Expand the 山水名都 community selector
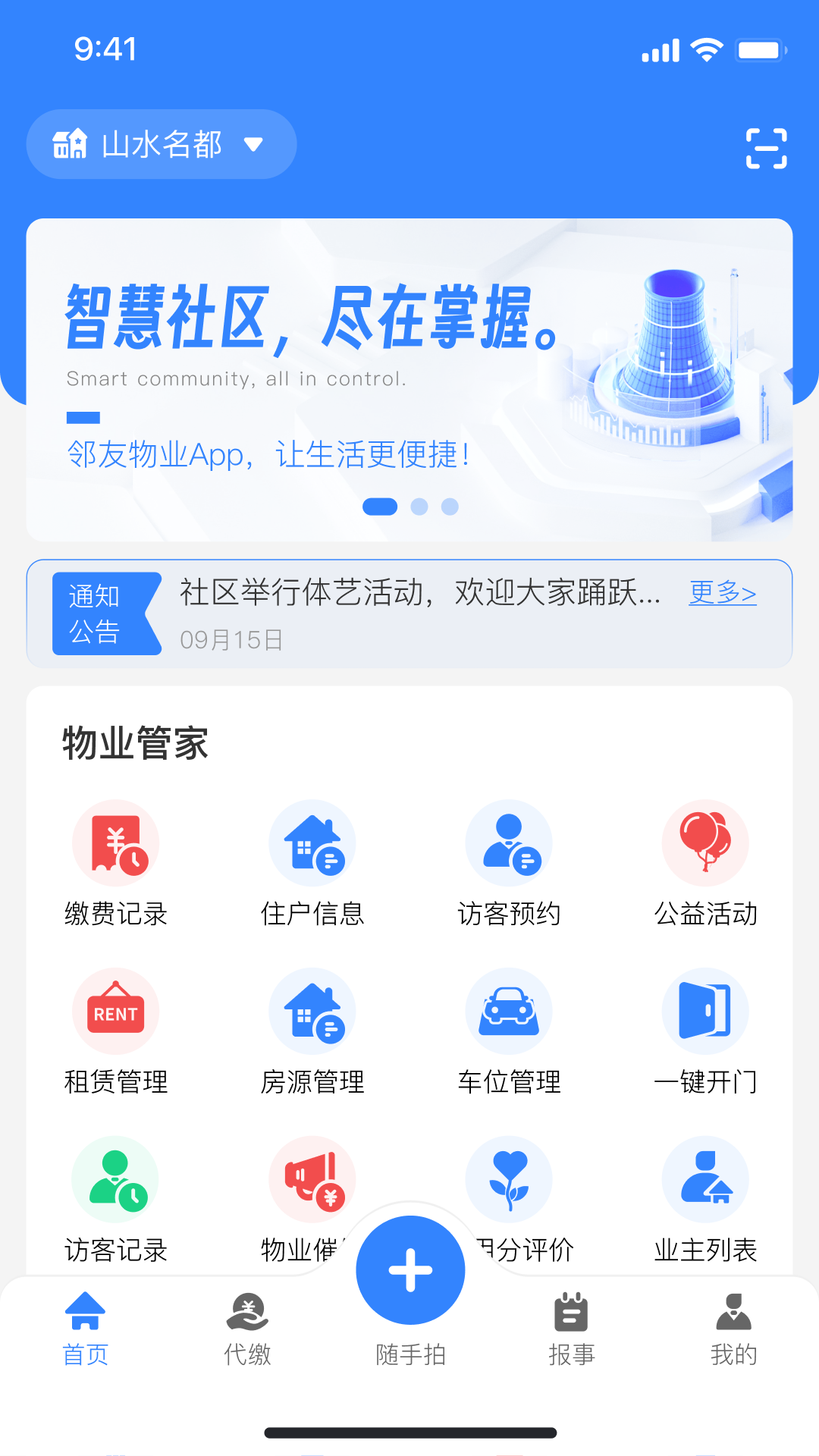 click(160, 144)
